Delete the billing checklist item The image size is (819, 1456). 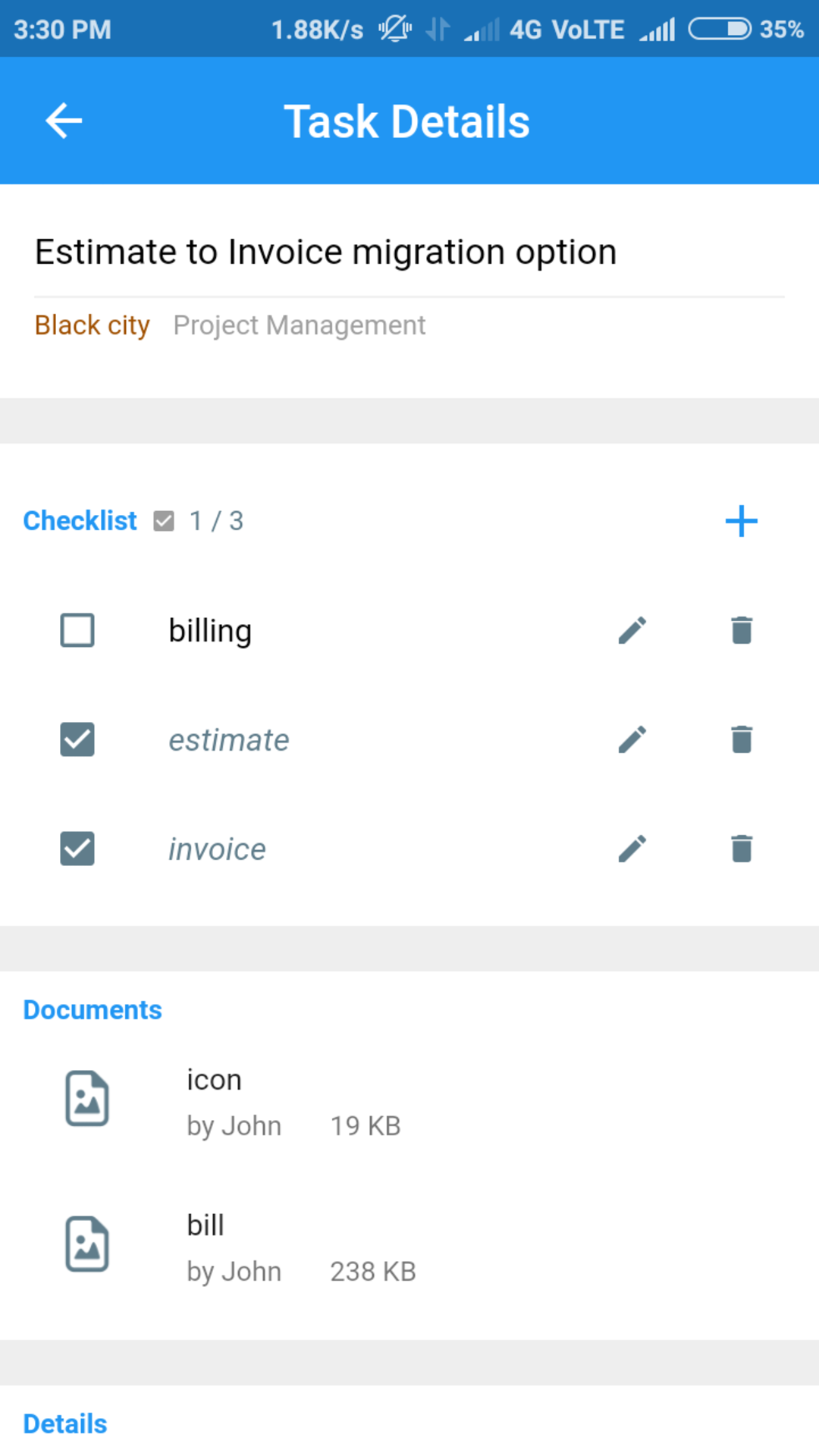[742, 630]
